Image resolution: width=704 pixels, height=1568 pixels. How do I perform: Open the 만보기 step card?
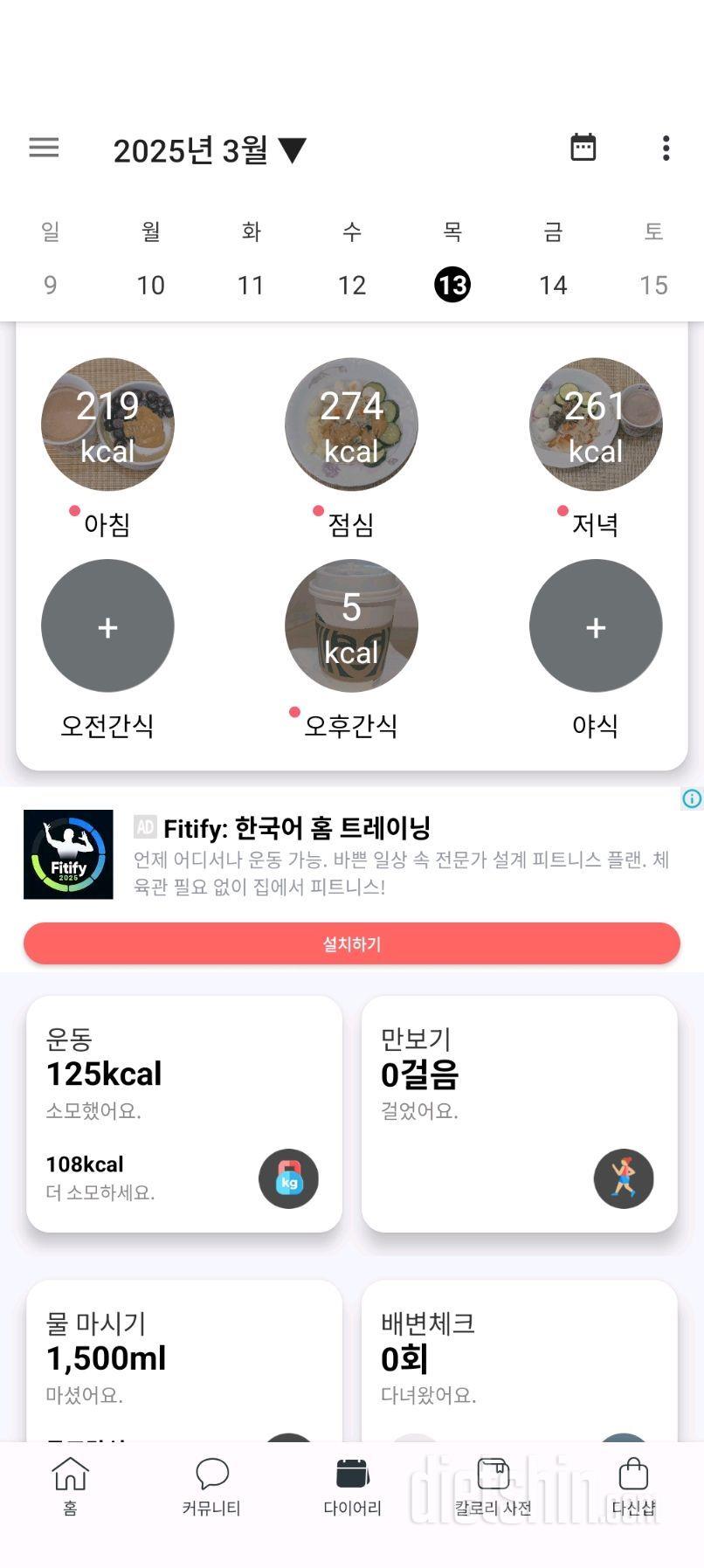point(519,1114)
